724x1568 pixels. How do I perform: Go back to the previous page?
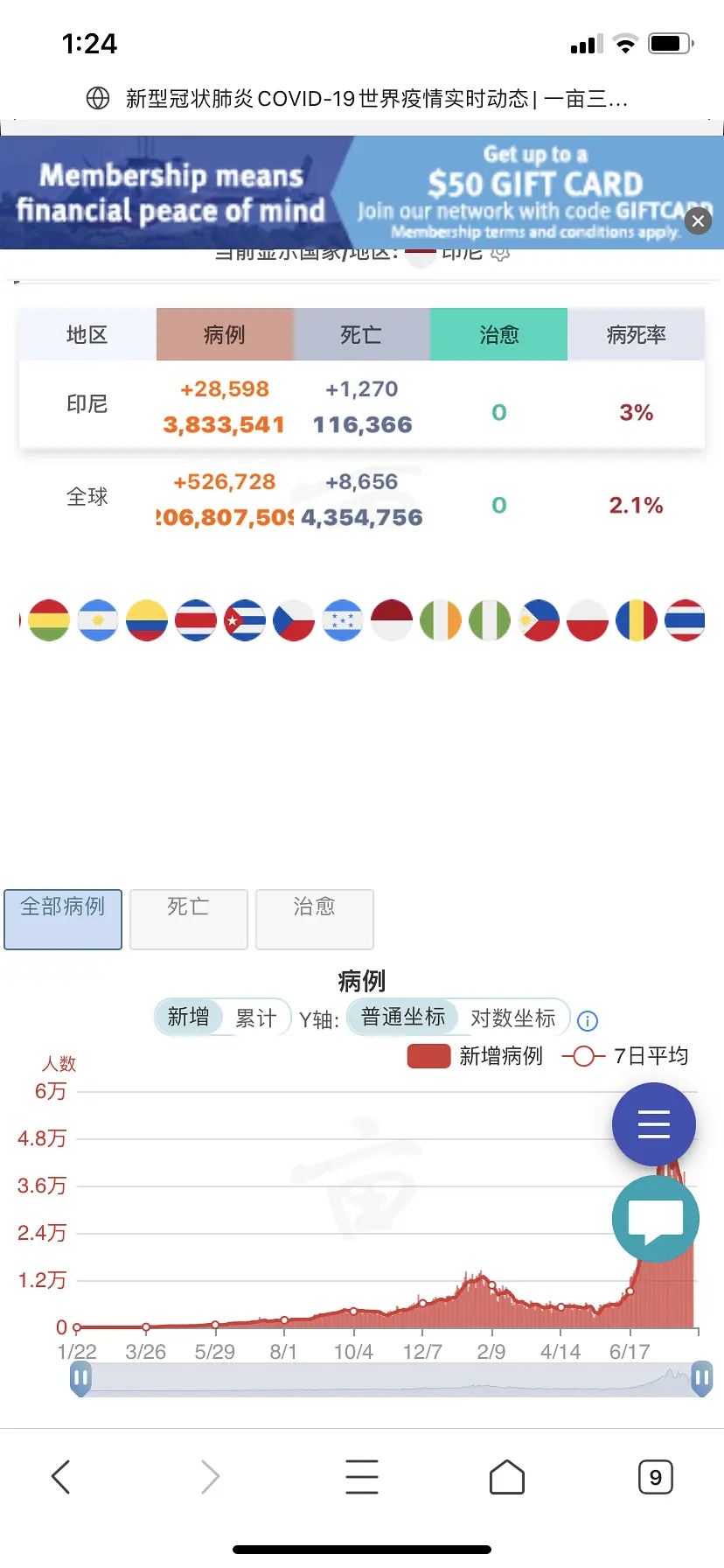coord(61,1477)
